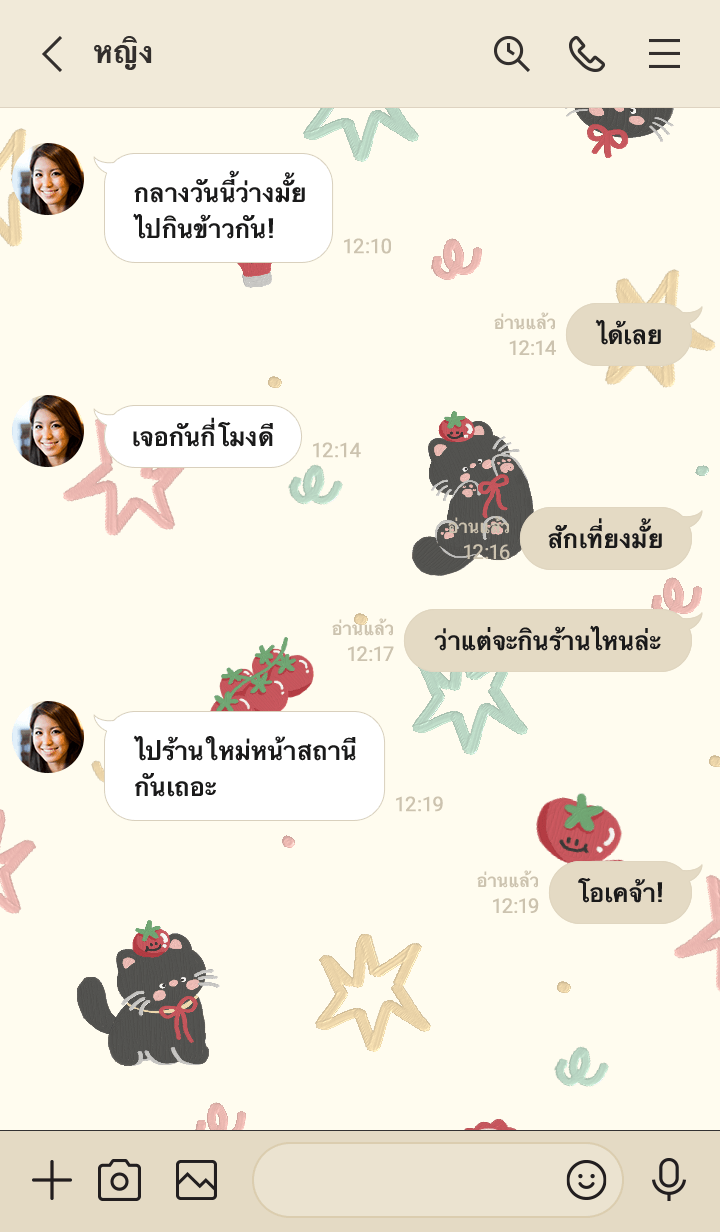This screenshot has width=720, height=1232.
Task: Open the avatar beside ไปร้านใหม่หน้าสถานี message
Action: [48, 737]
